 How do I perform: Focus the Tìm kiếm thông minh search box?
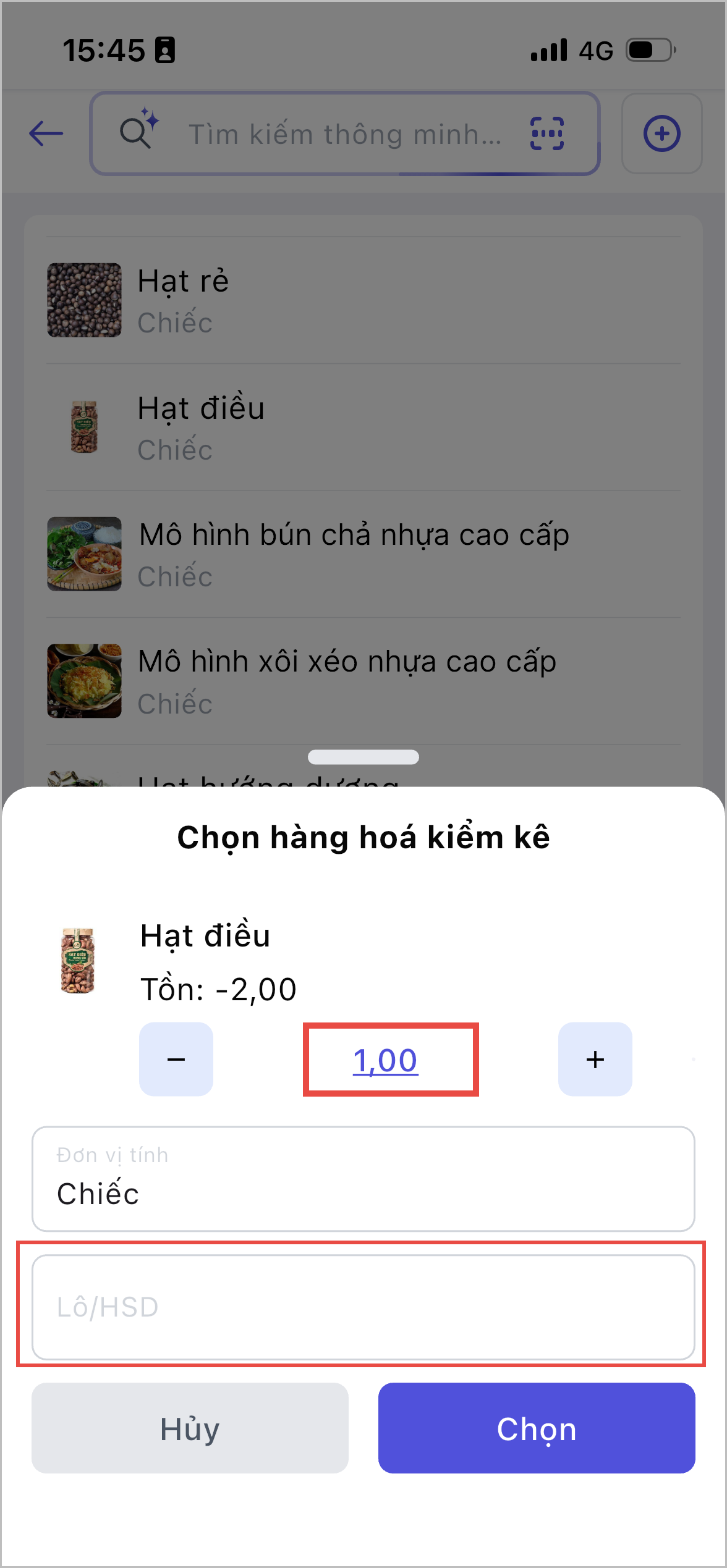tap(344, 134)
